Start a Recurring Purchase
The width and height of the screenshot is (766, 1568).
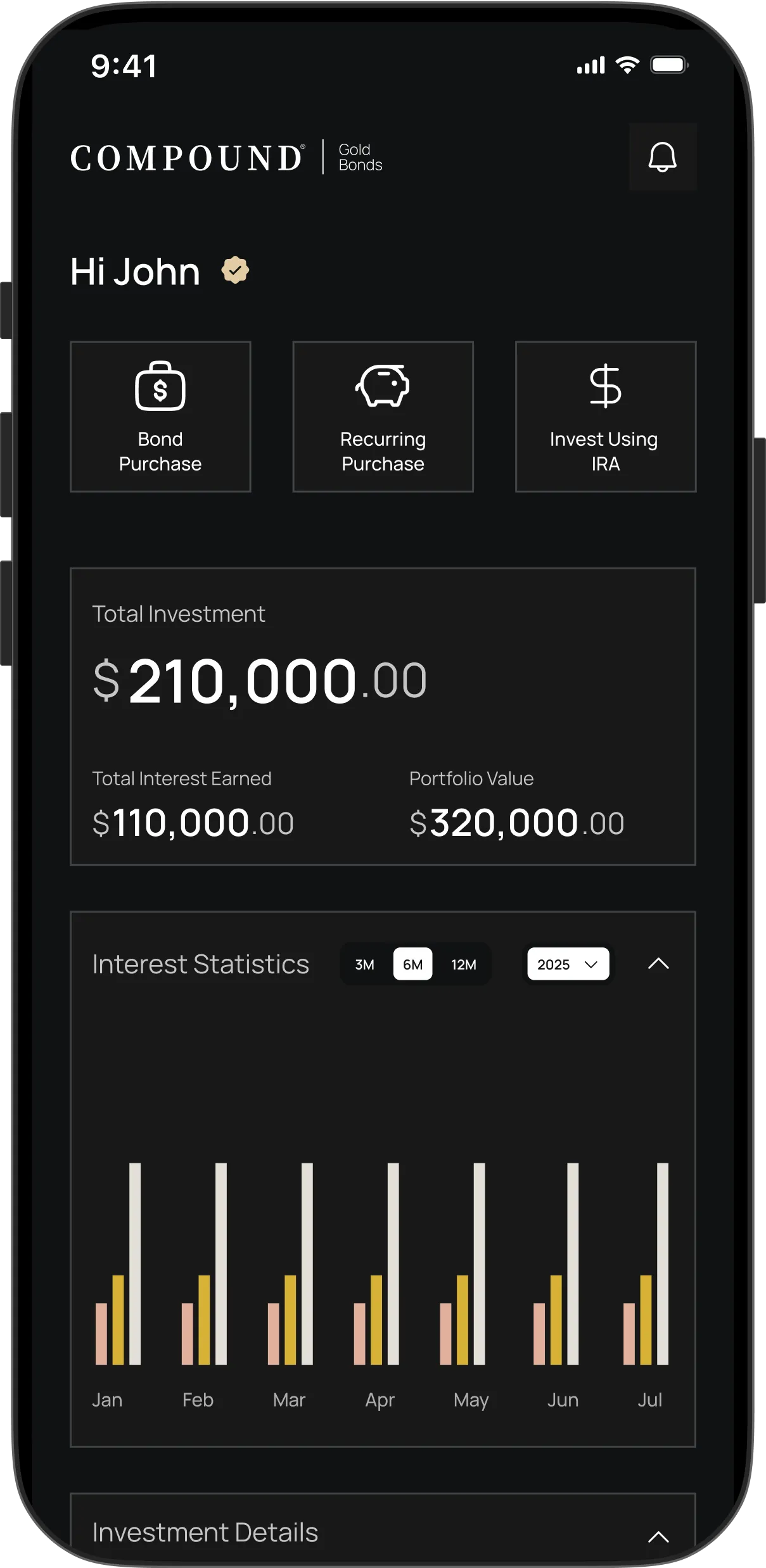(383, 417)
